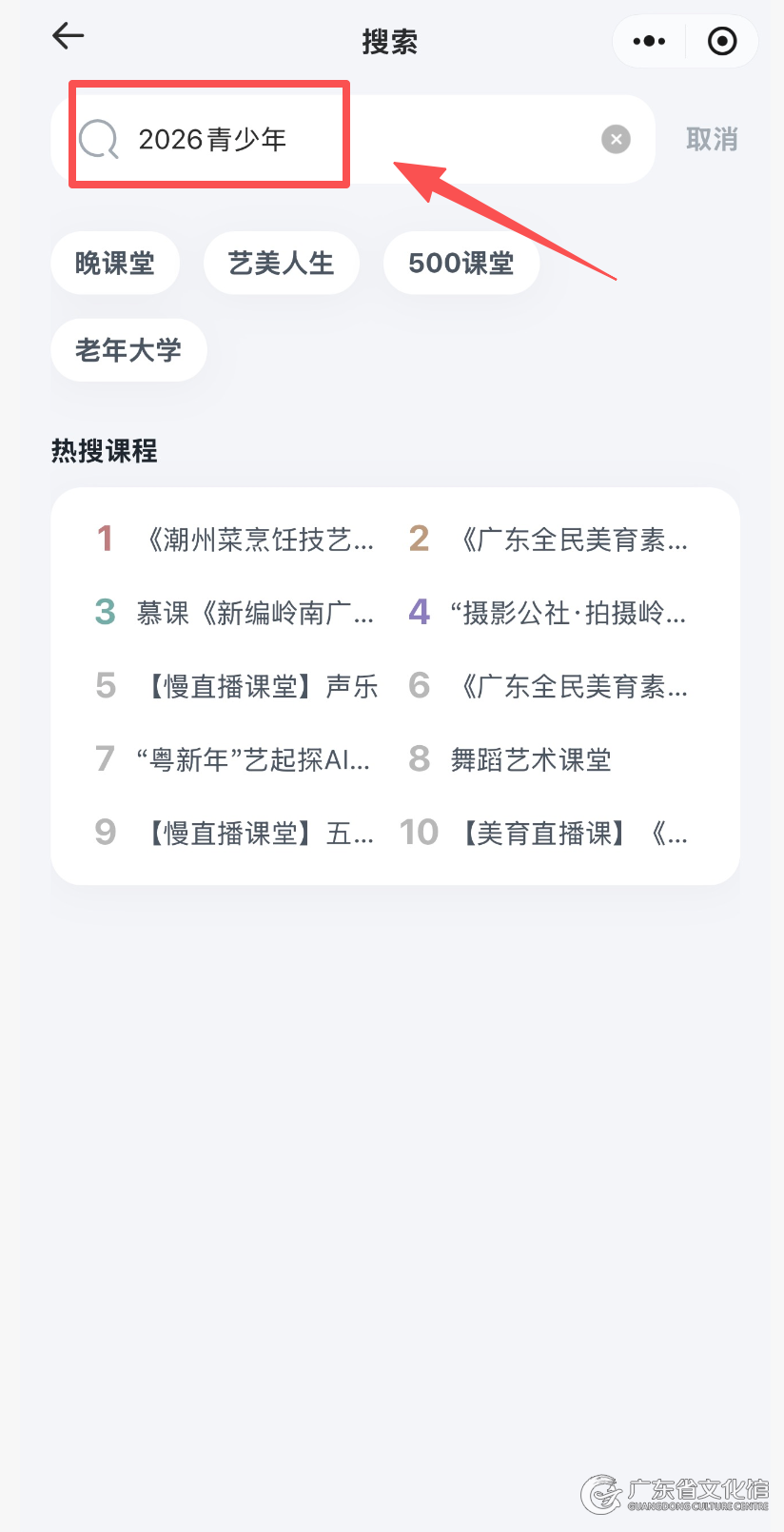784x1532 pixels.
Task: Open hot search 8 舞蹈艺术课堂
Action: click(510, 759)
